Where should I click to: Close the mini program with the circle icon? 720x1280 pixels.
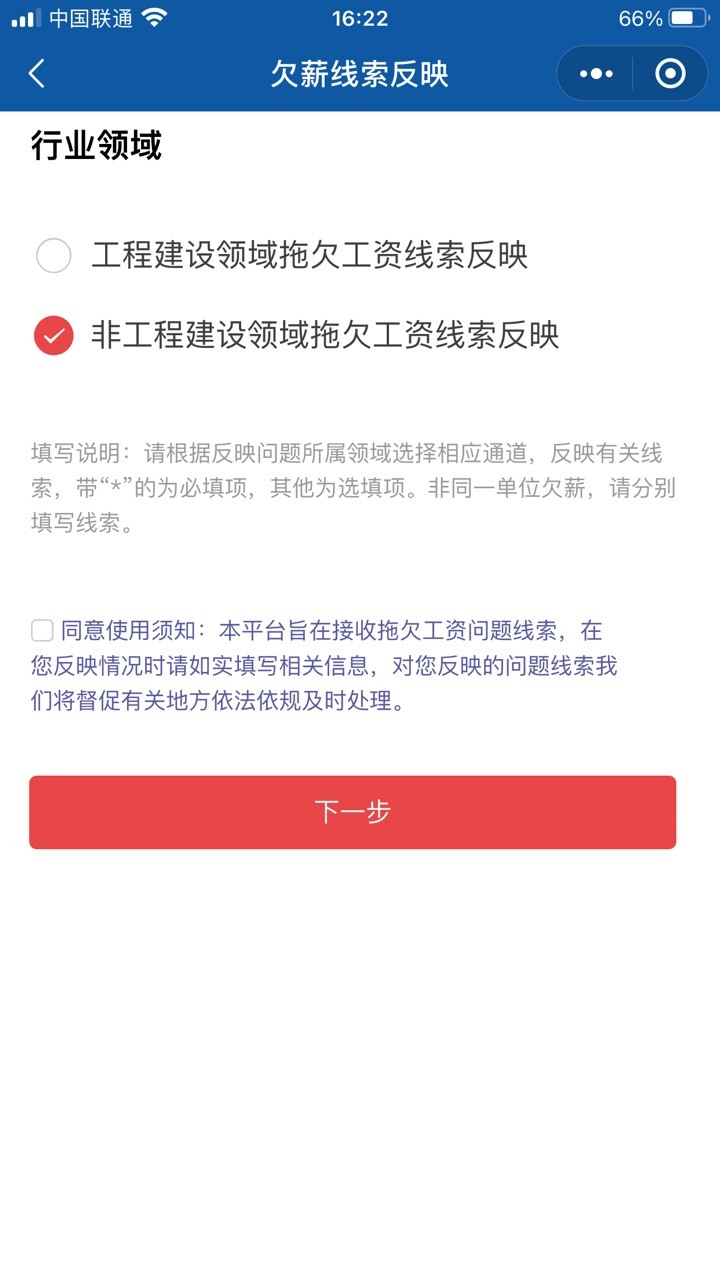[x=670, y=73]
